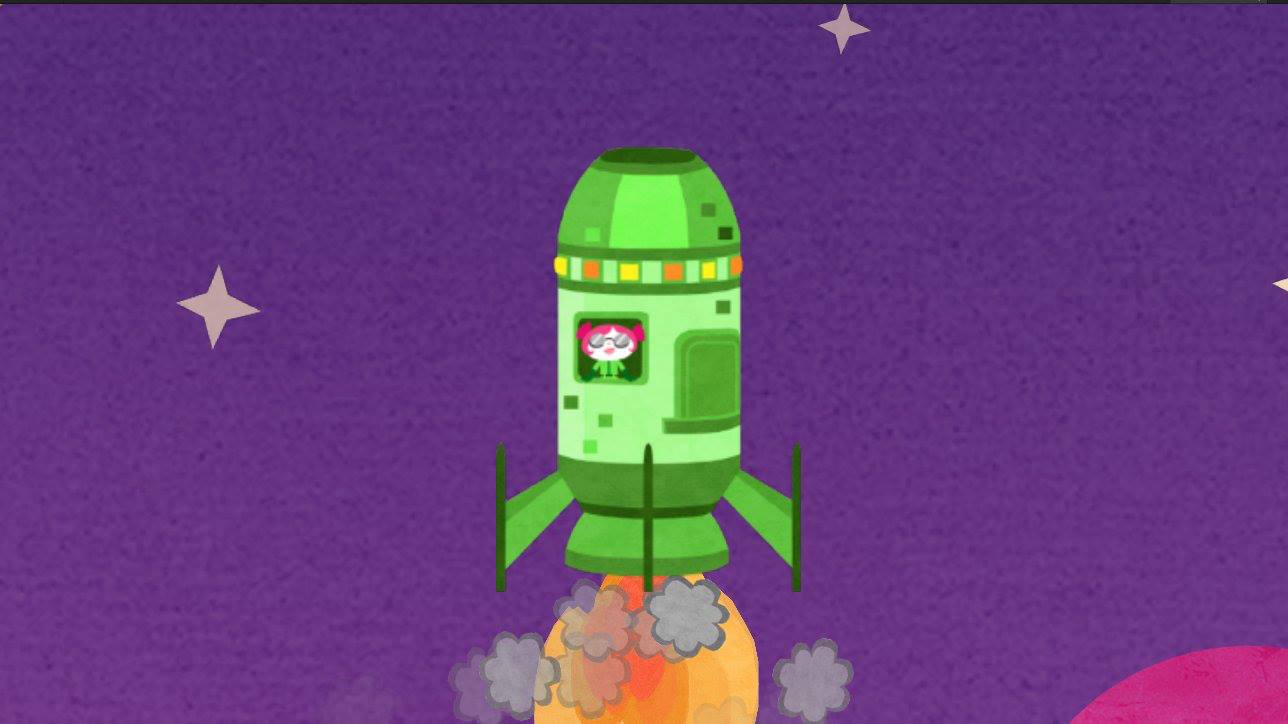Tap the pink-haired character in the rocket window
This screenshot has width=1288, height=724.
click(x=609, y=349)
